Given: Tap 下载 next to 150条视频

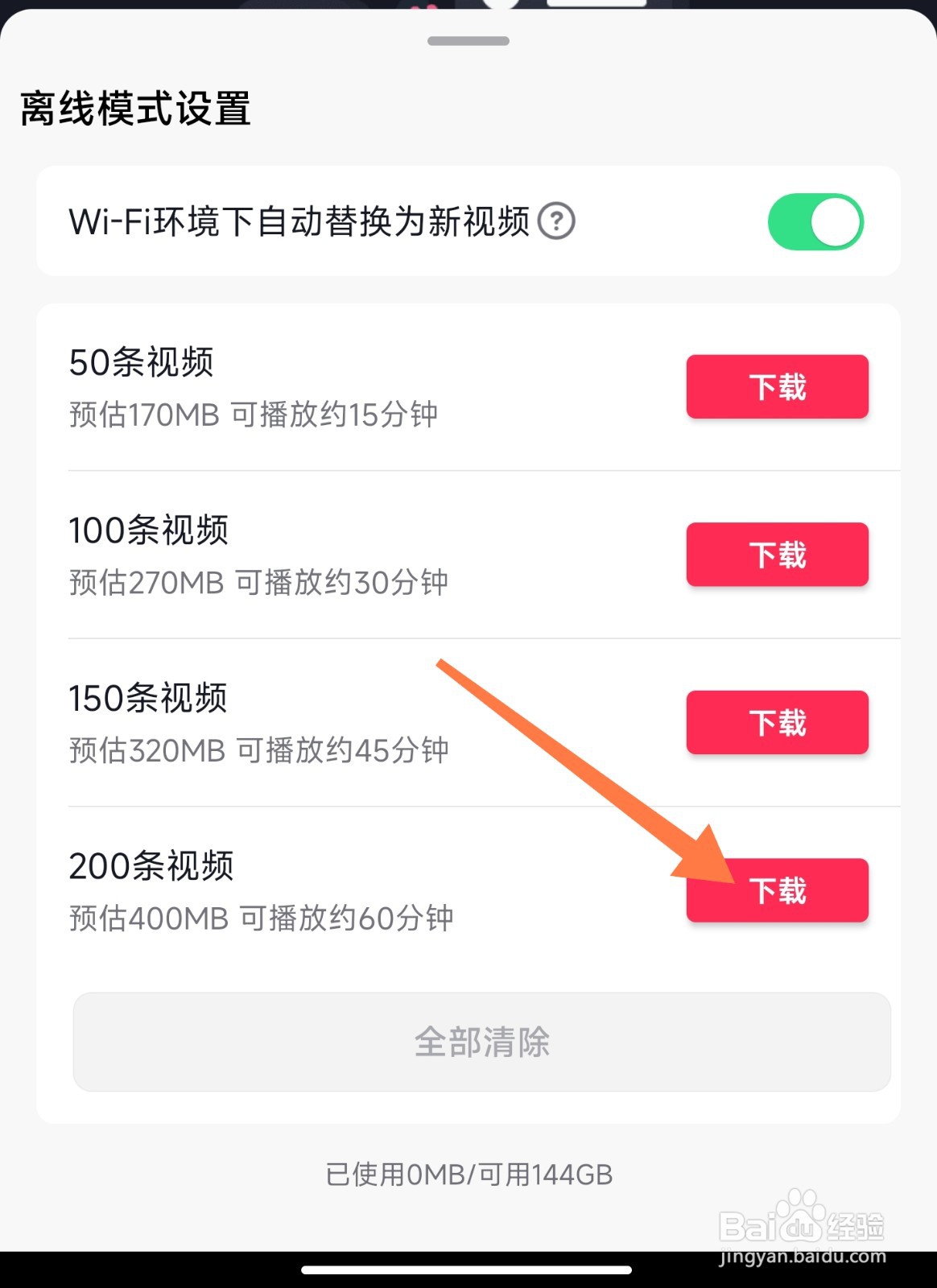Looking at the screenshot, I should pos(776,722).
